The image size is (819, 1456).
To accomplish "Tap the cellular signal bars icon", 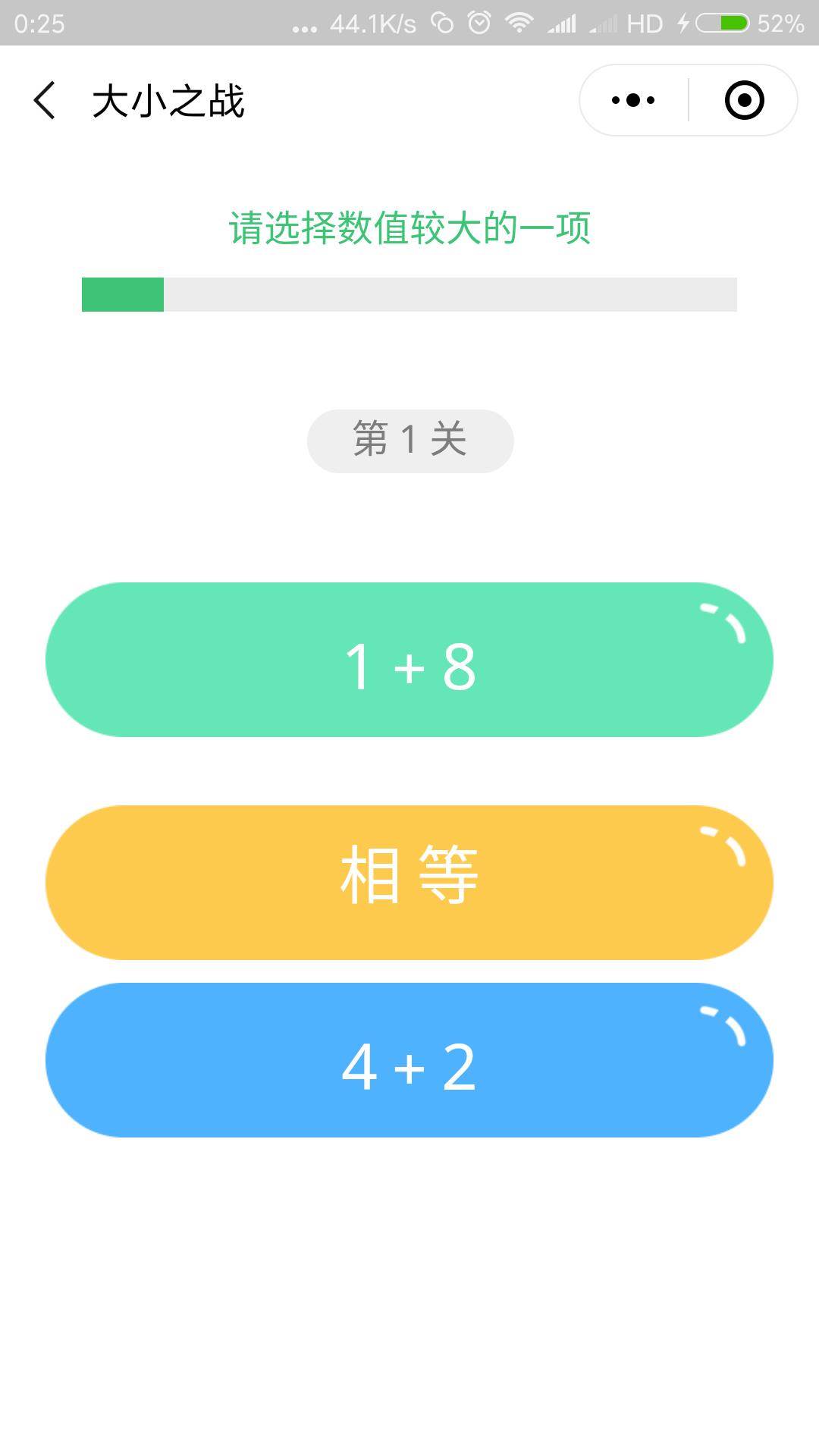I will coord(565,23).
